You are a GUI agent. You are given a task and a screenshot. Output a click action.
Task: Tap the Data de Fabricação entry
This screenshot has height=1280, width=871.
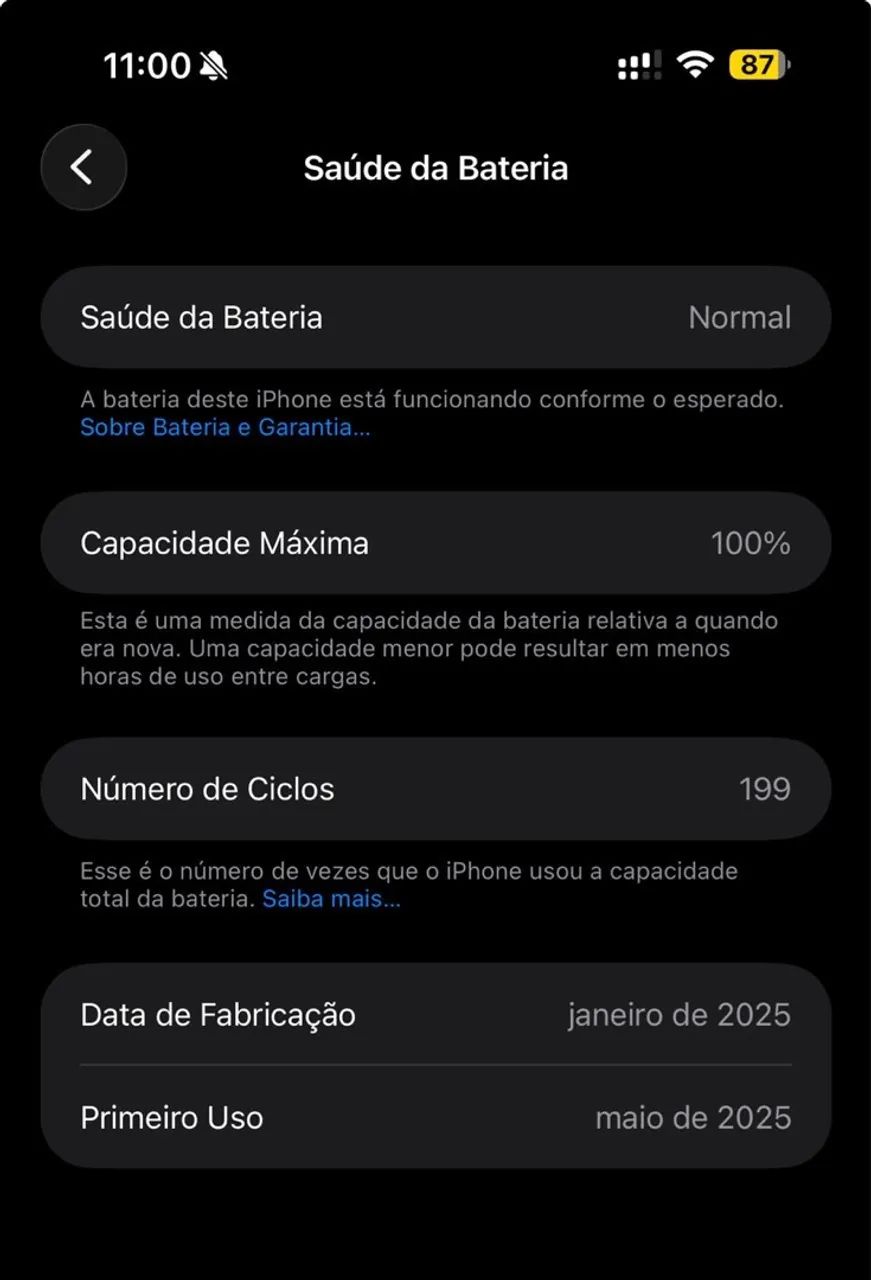(435, 1014)
